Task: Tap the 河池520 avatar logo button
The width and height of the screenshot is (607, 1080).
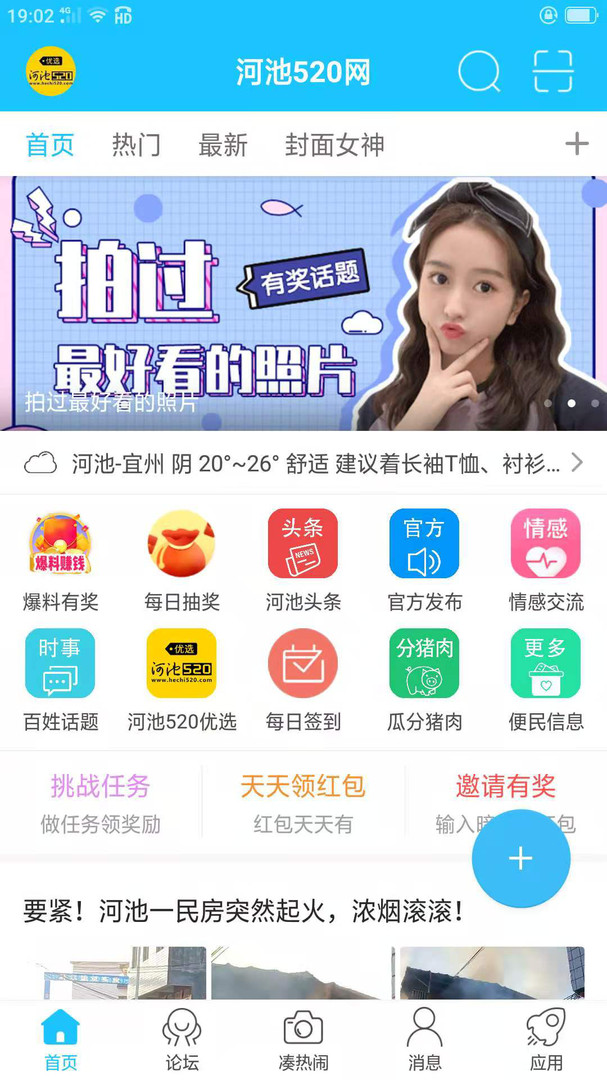Action: click(51, 72)
